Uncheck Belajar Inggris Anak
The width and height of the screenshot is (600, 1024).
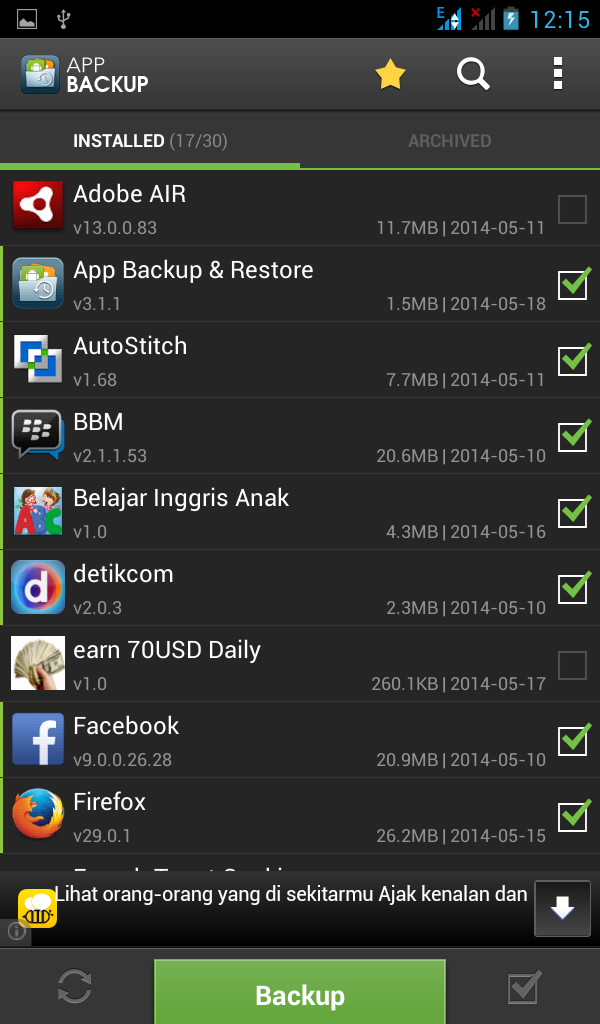pos(572,513)
